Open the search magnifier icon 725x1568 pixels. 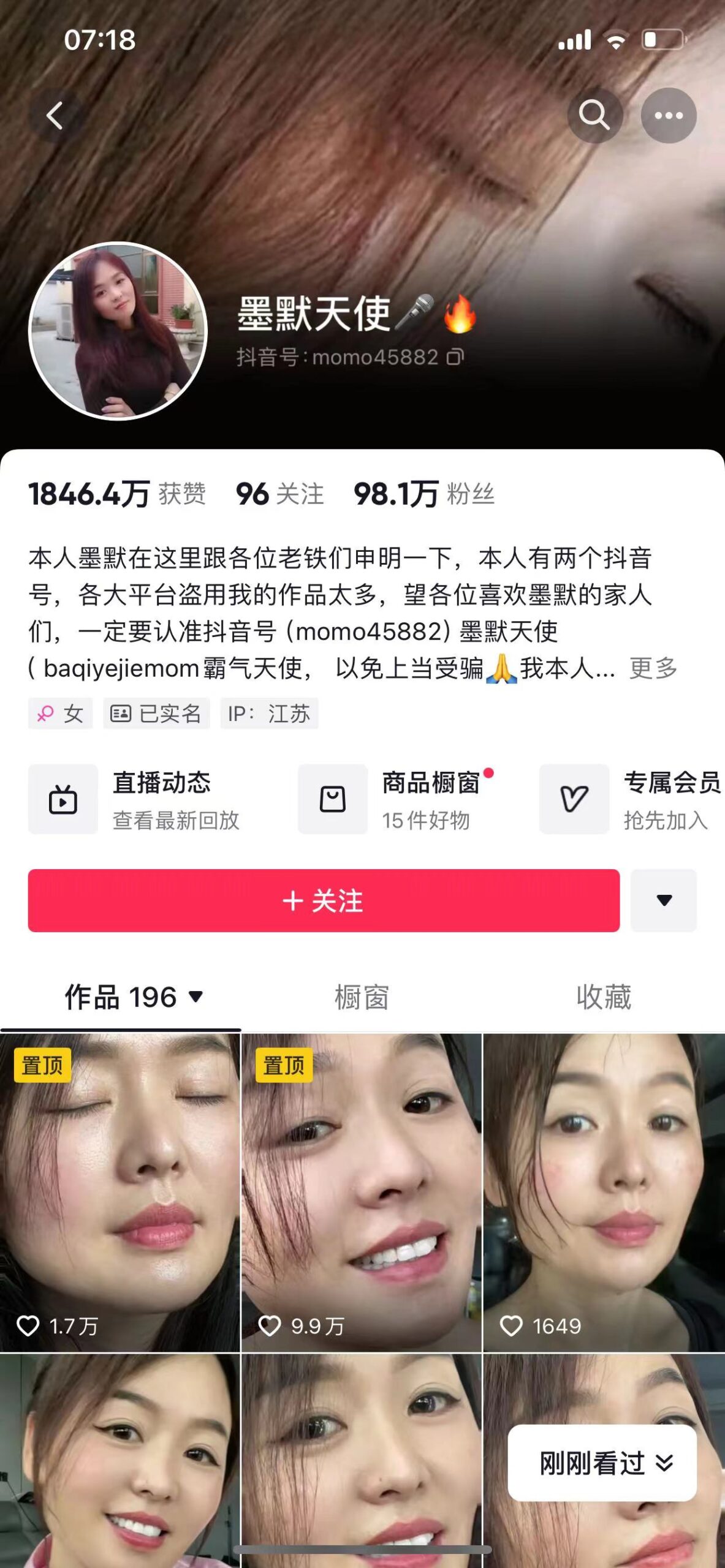tap(594, 116)
